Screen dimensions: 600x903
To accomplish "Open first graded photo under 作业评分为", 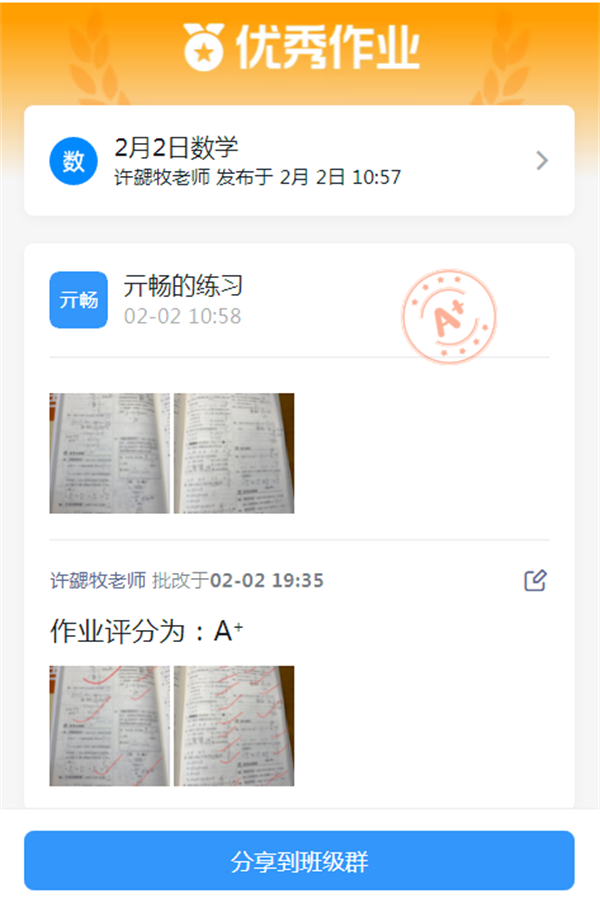I will click(109, 726).
